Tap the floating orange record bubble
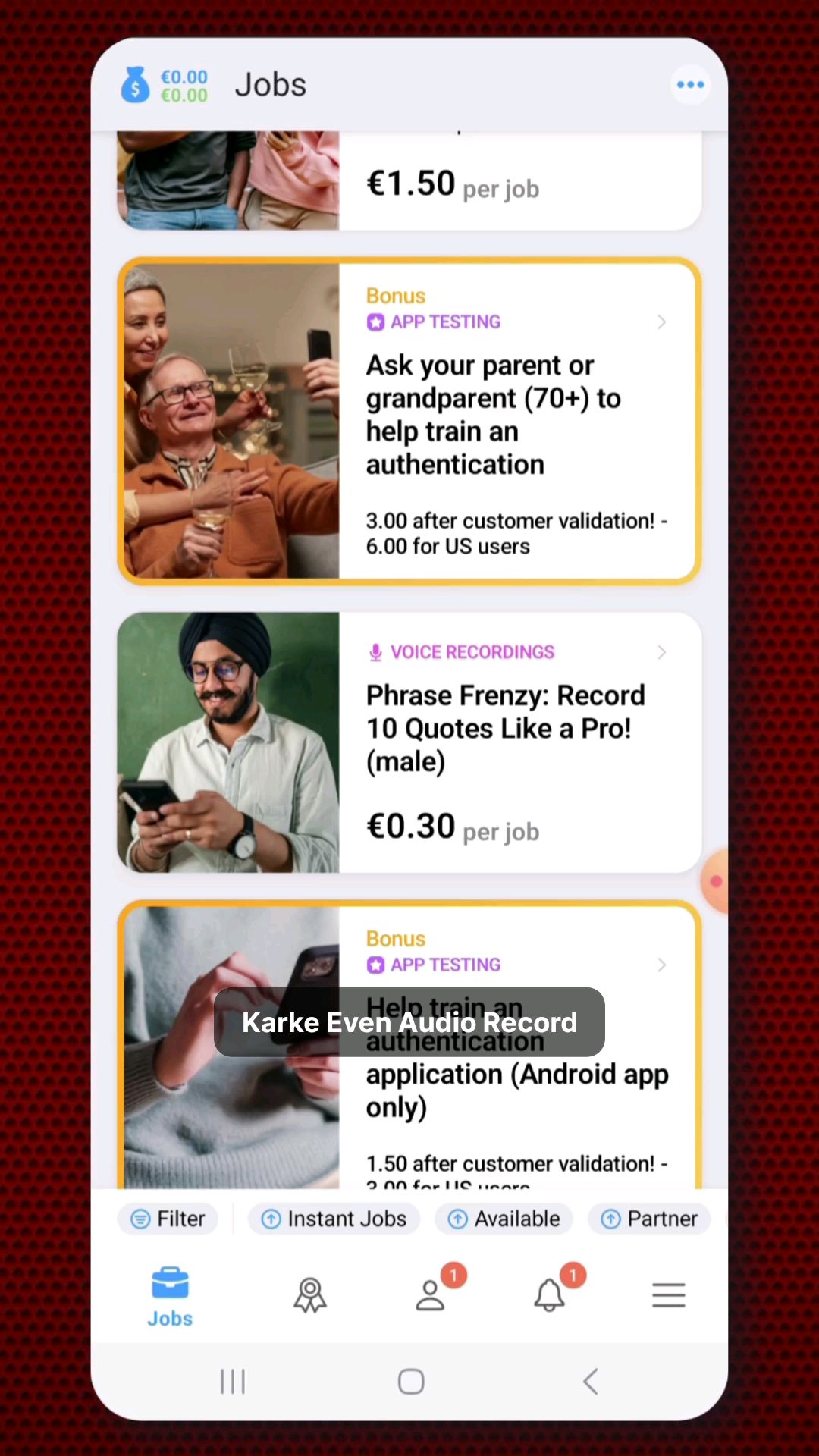 [715, 881]
